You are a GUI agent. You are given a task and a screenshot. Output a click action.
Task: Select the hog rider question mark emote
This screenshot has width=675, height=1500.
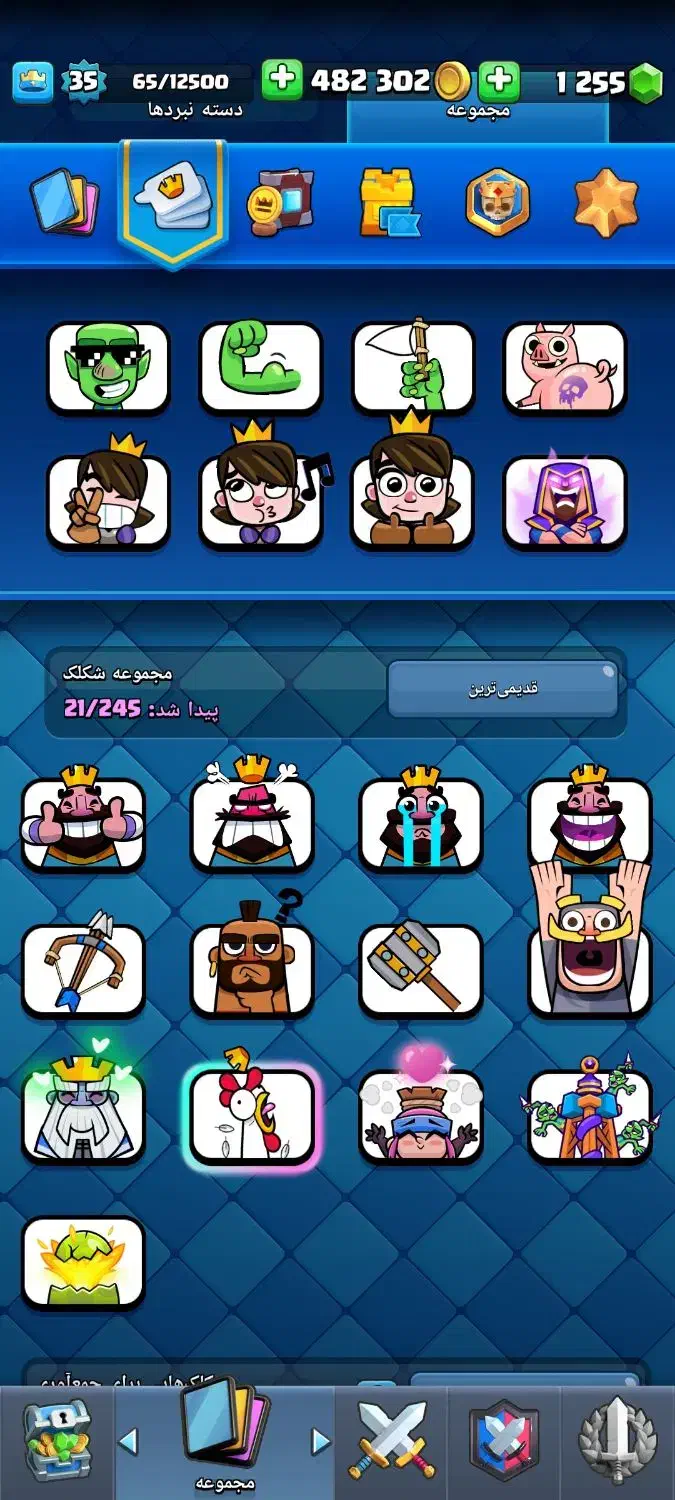(x=252, y=968)
